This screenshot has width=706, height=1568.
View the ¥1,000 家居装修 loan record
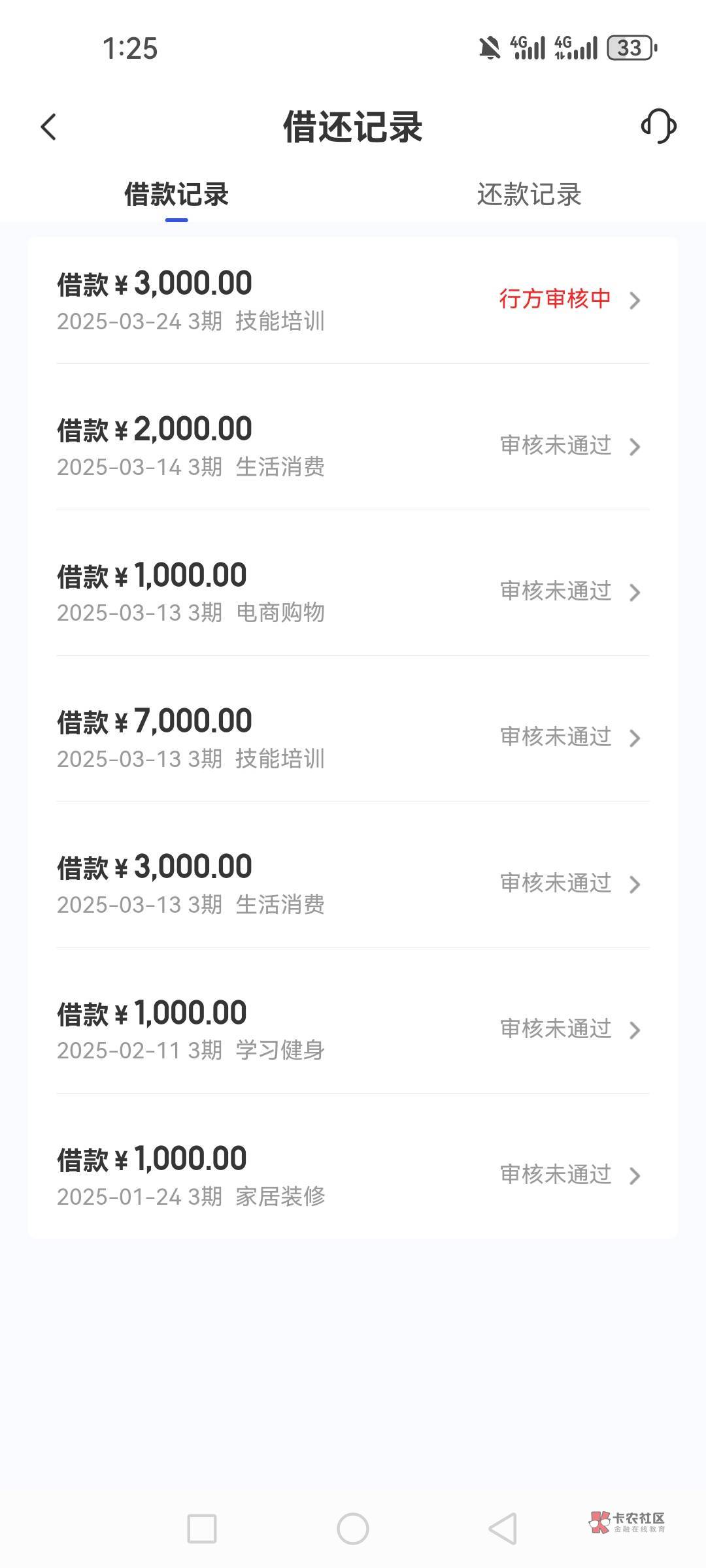coord(353,1175)
